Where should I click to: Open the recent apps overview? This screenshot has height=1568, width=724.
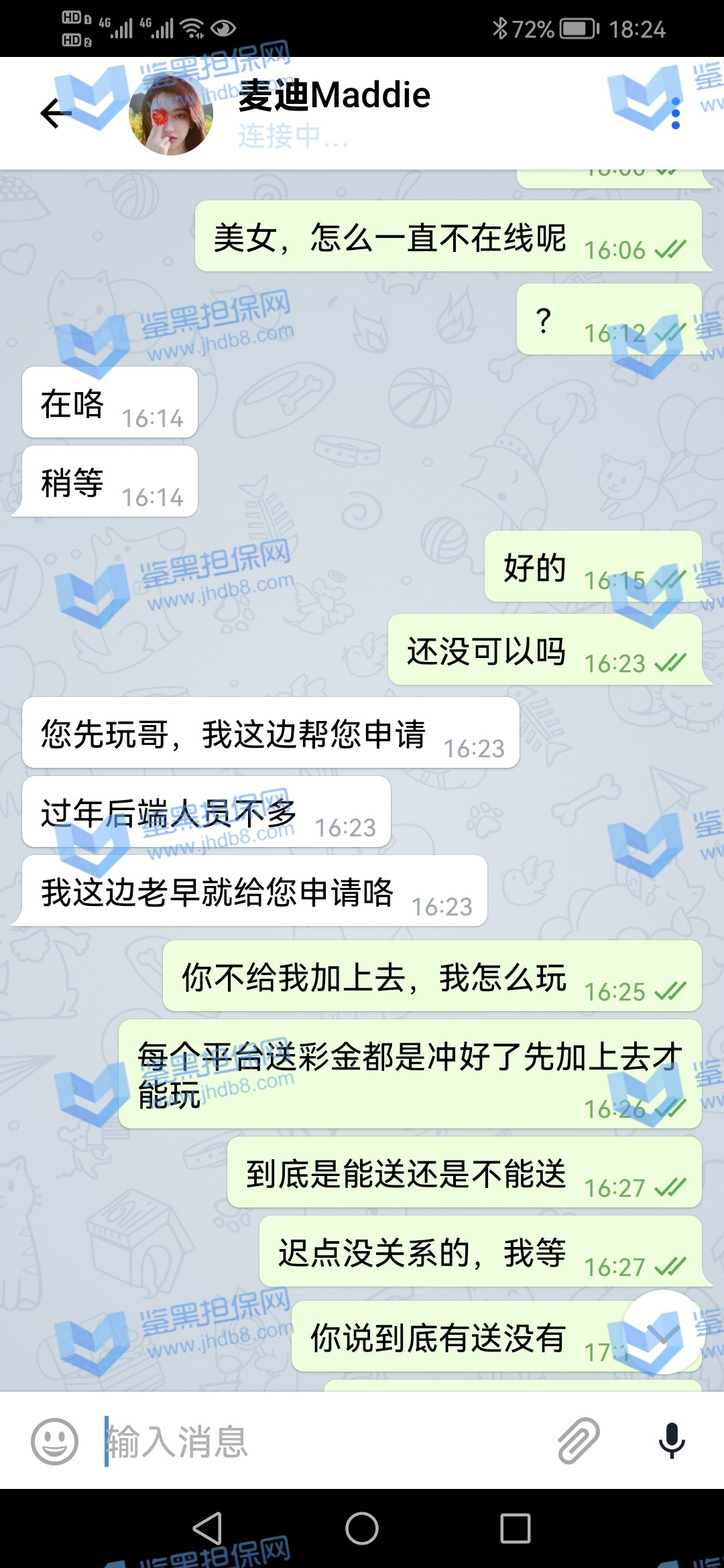coord(515,1528)
